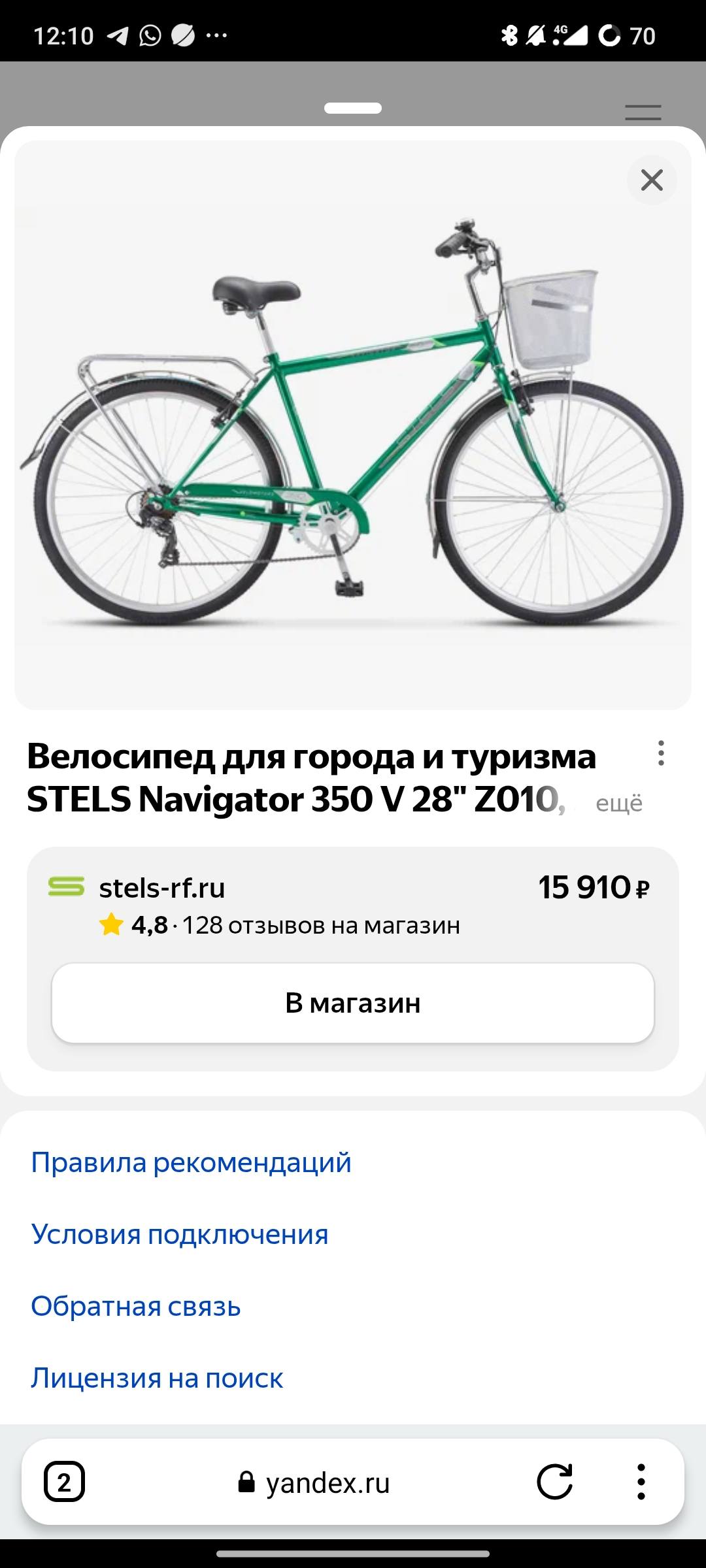Expand the product title with 'ещё'
706x1568 pixels.
[618, 804]
